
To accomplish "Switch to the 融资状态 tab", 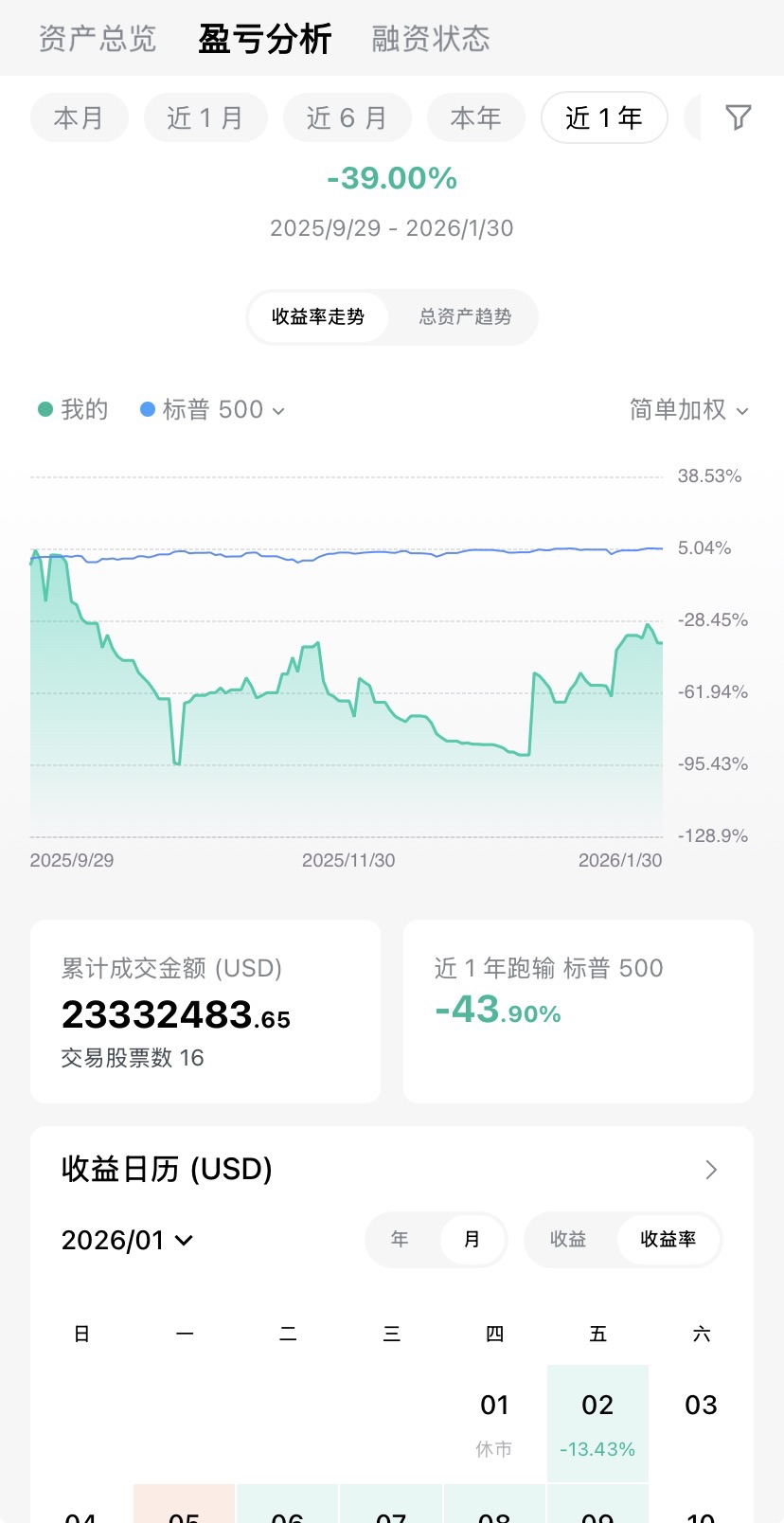I will coord(431,39).
